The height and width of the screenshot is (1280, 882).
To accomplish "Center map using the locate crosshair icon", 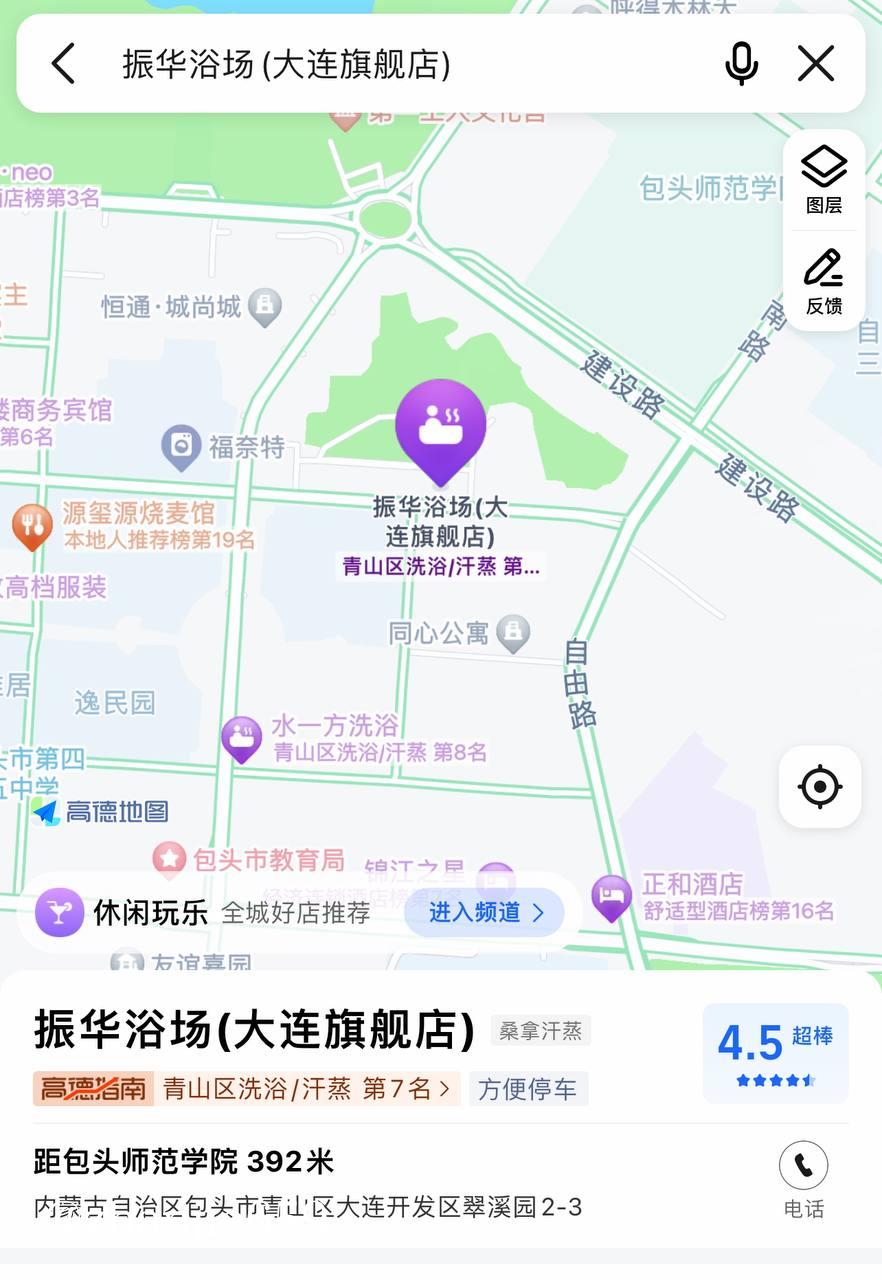I will 819,787.
